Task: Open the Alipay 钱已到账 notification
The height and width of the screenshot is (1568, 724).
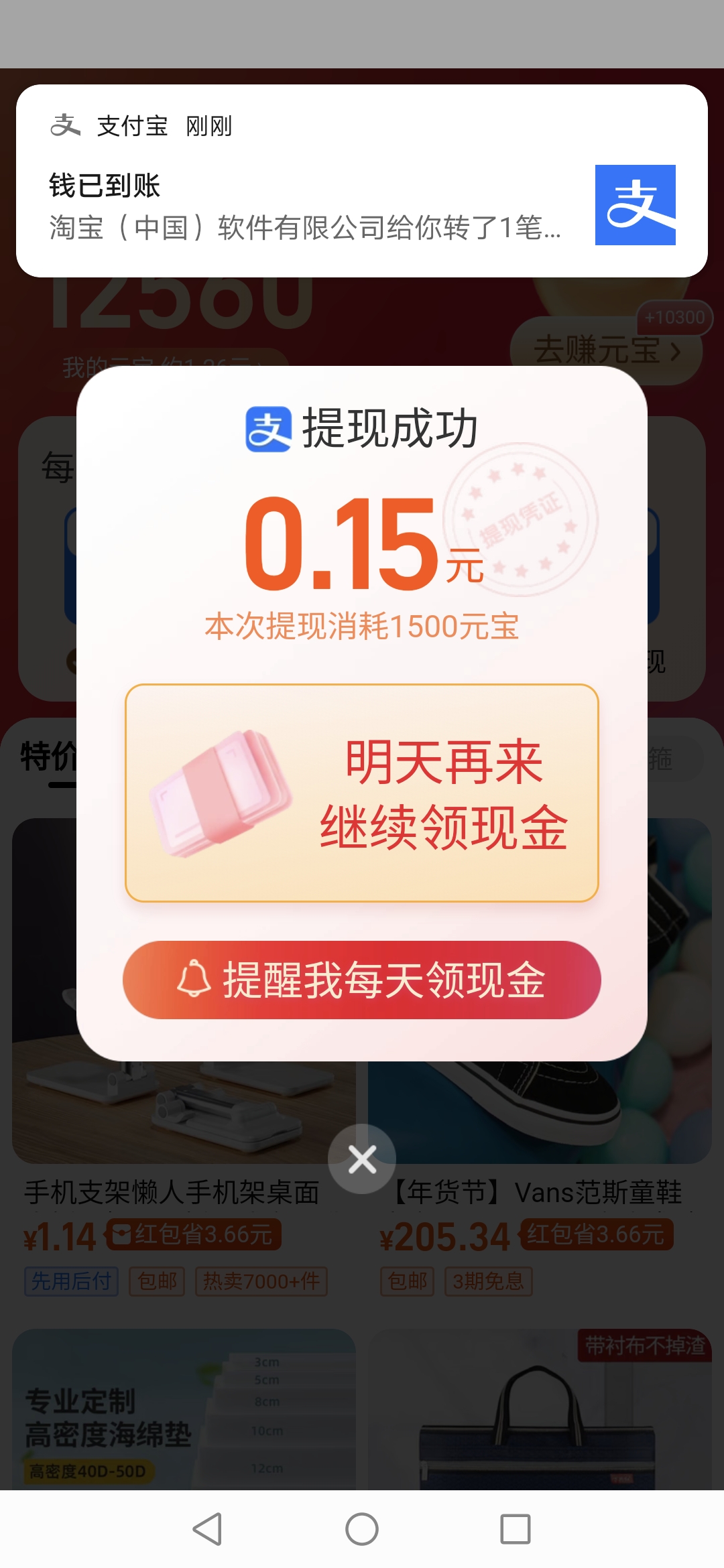Action: click(362, 181)
